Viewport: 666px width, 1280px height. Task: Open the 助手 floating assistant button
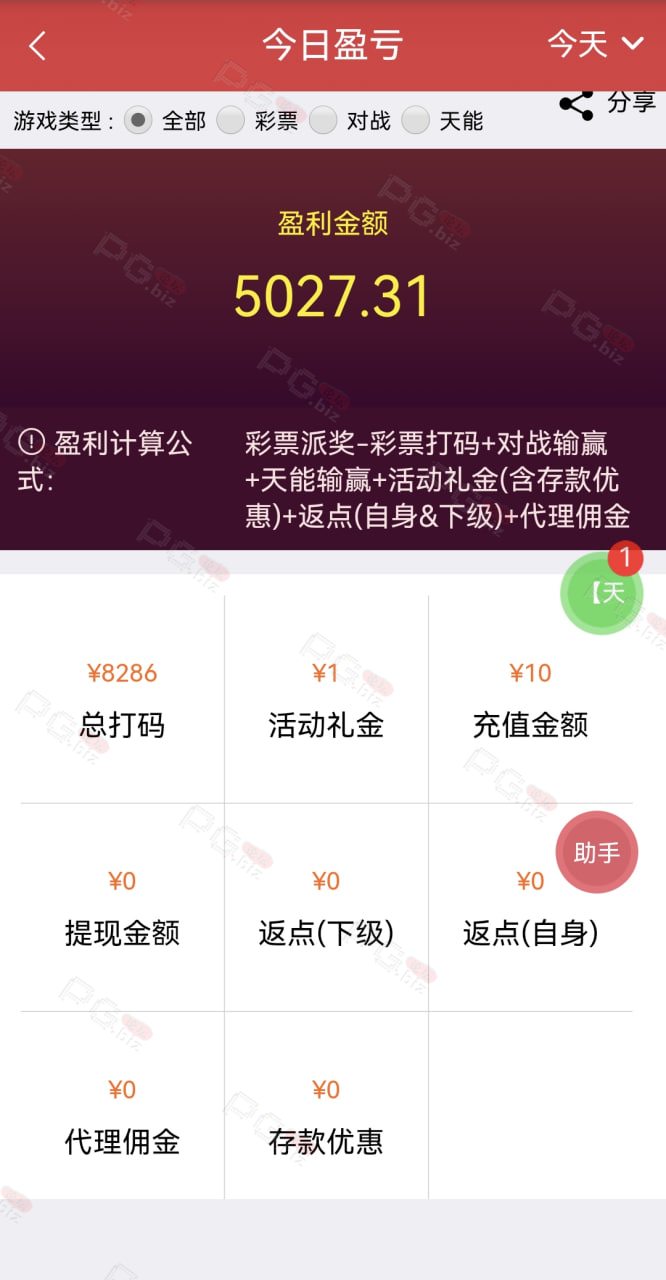click(x=597, y=852)
